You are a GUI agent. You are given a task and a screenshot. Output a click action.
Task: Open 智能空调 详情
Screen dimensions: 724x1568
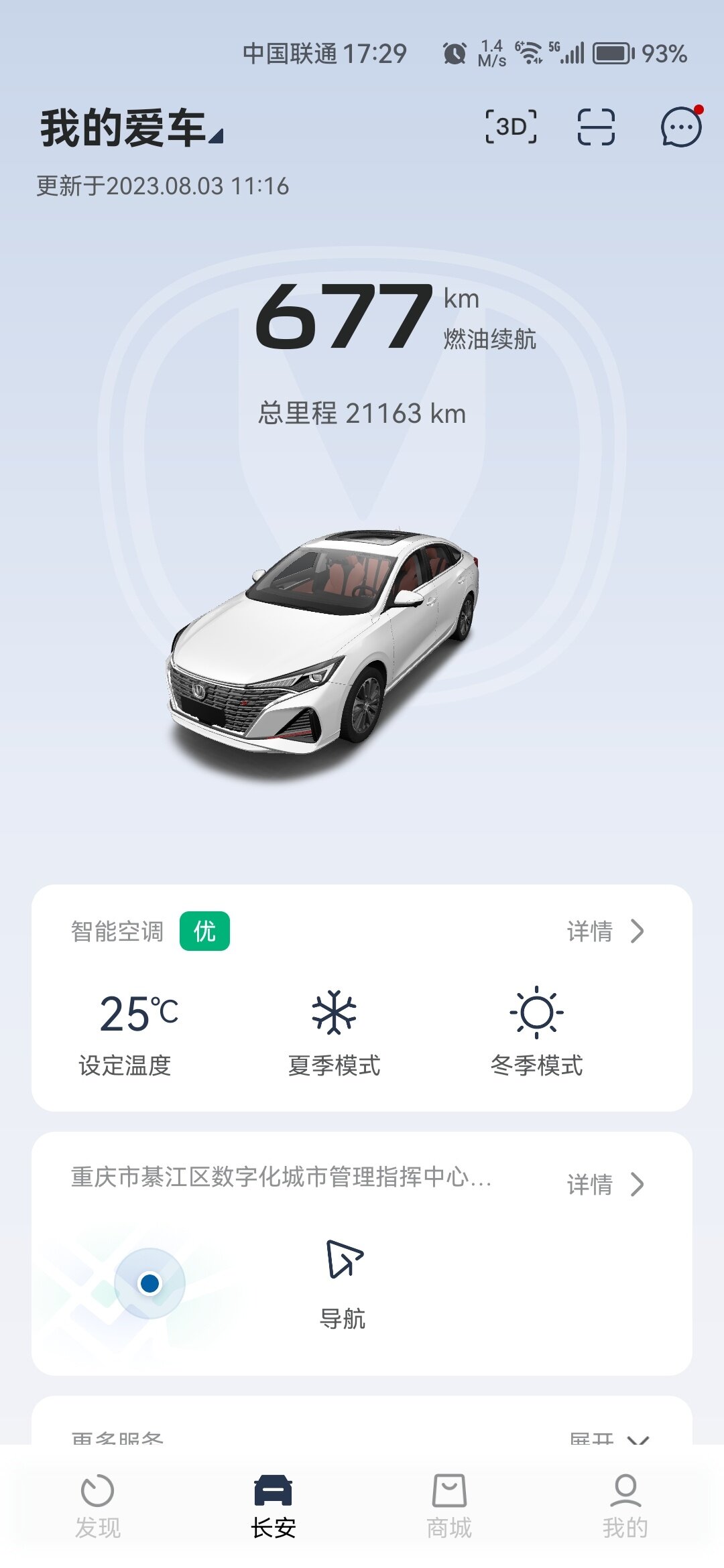605,931
